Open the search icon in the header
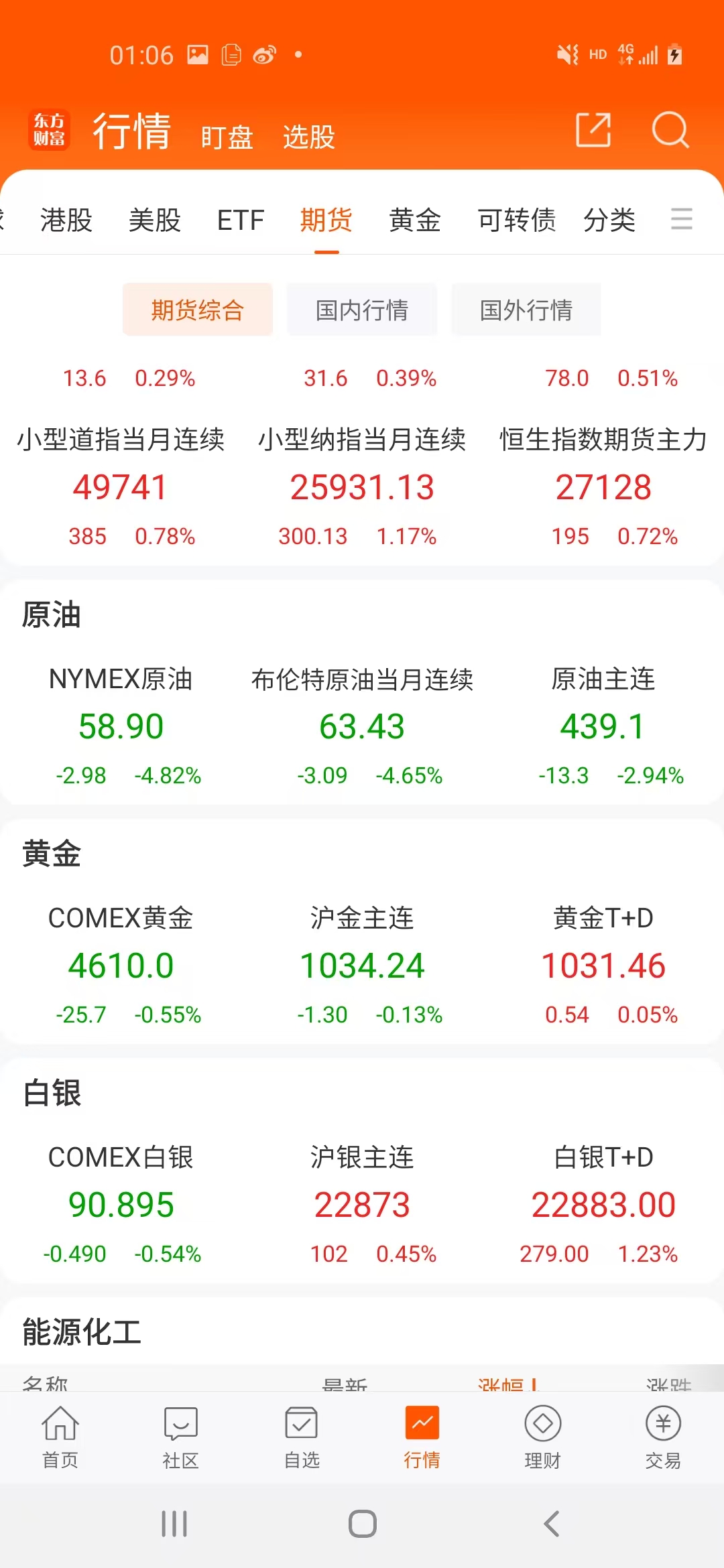This screenshot has width=724, height=1568. click(670, 129)
